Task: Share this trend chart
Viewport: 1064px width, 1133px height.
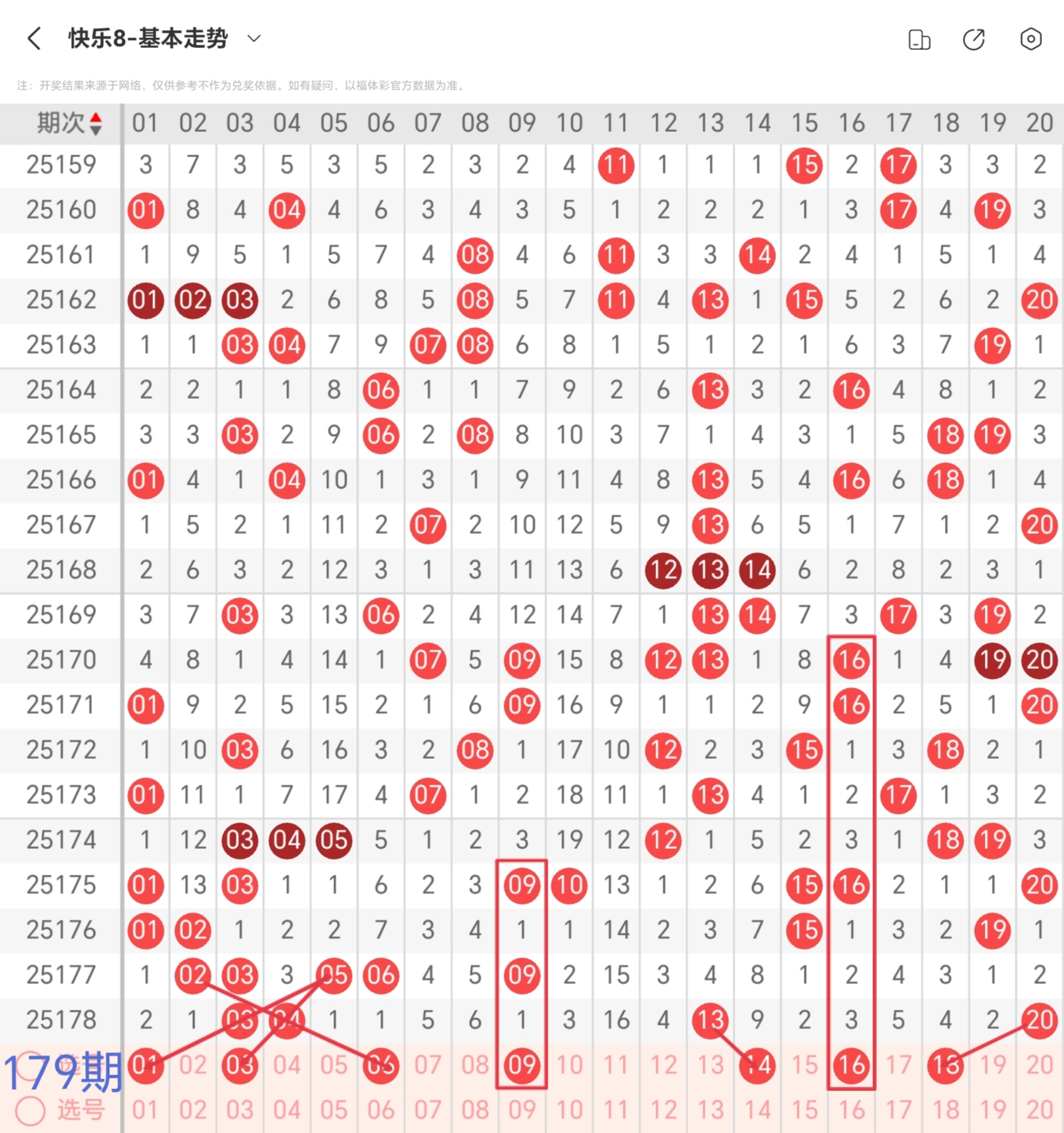Action: [974, 39]
